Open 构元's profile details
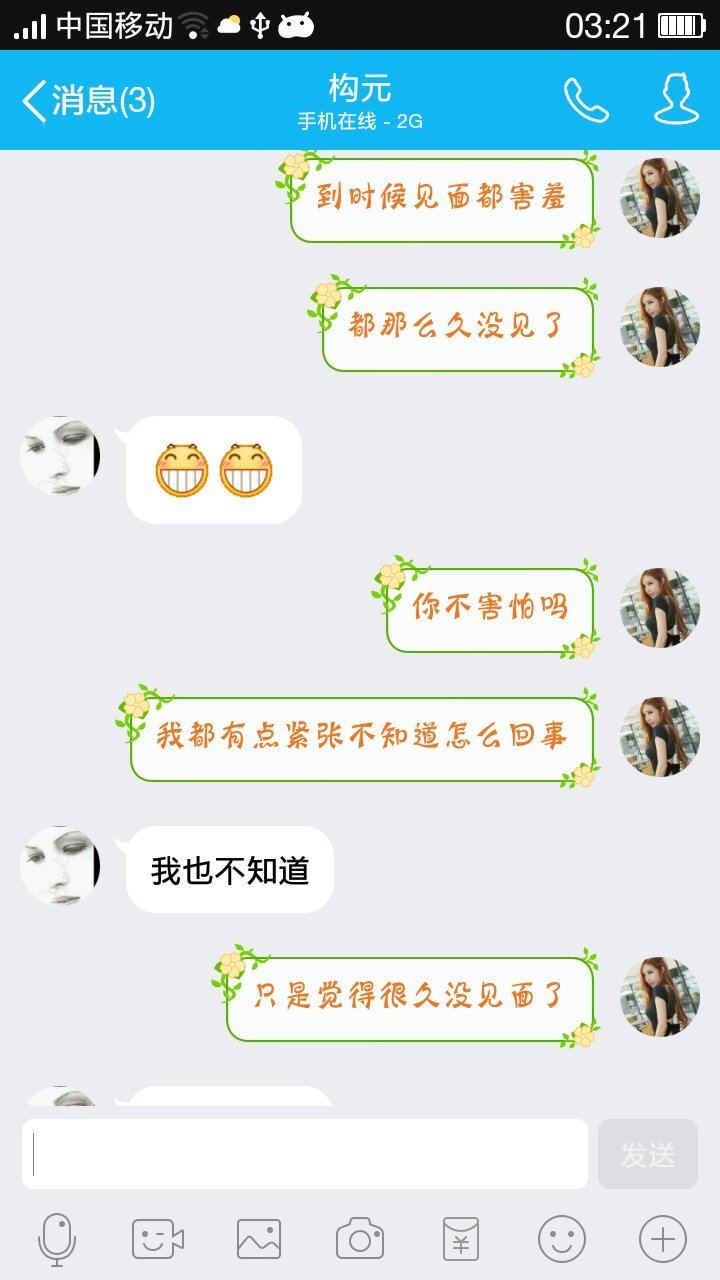 676,100
